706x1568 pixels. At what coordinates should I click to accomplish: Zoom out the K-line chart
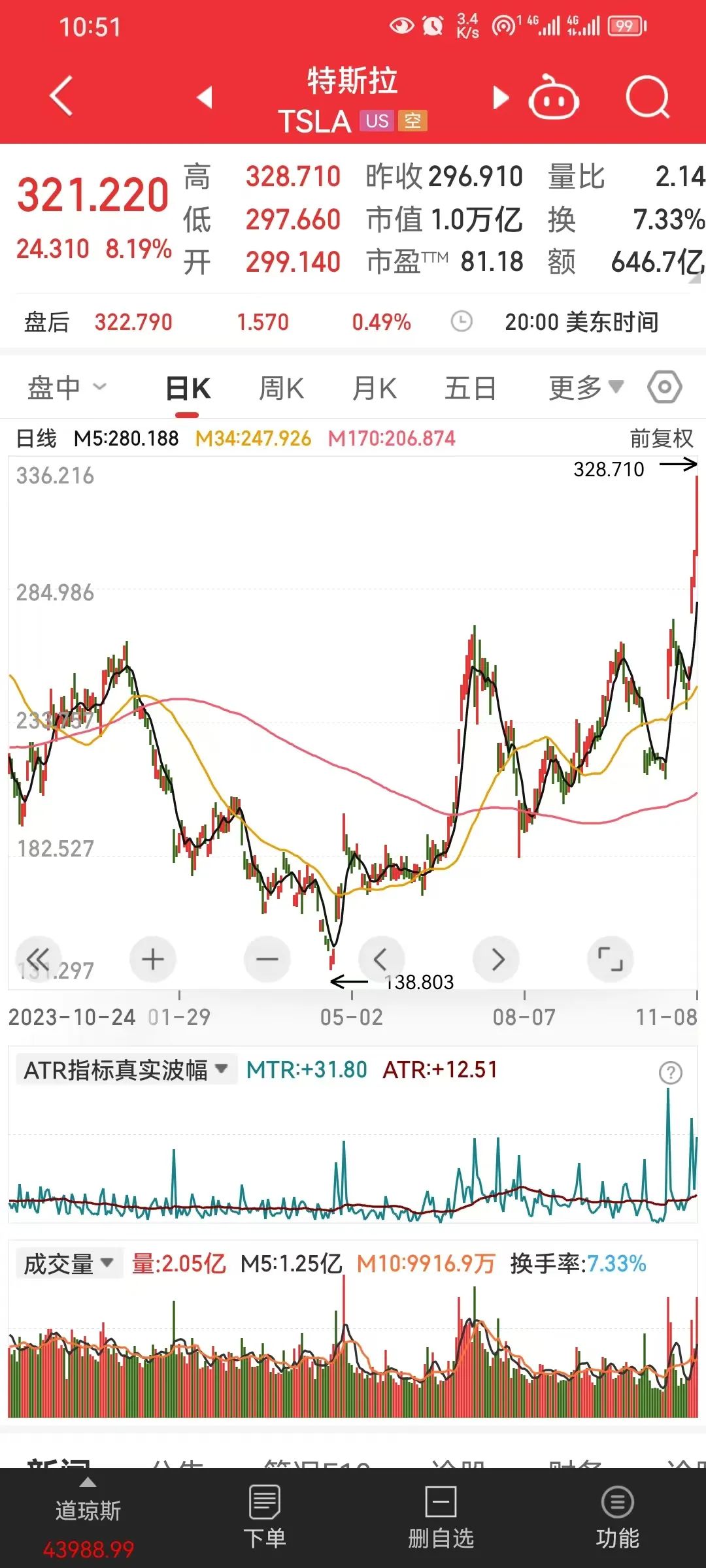point(267,960)
